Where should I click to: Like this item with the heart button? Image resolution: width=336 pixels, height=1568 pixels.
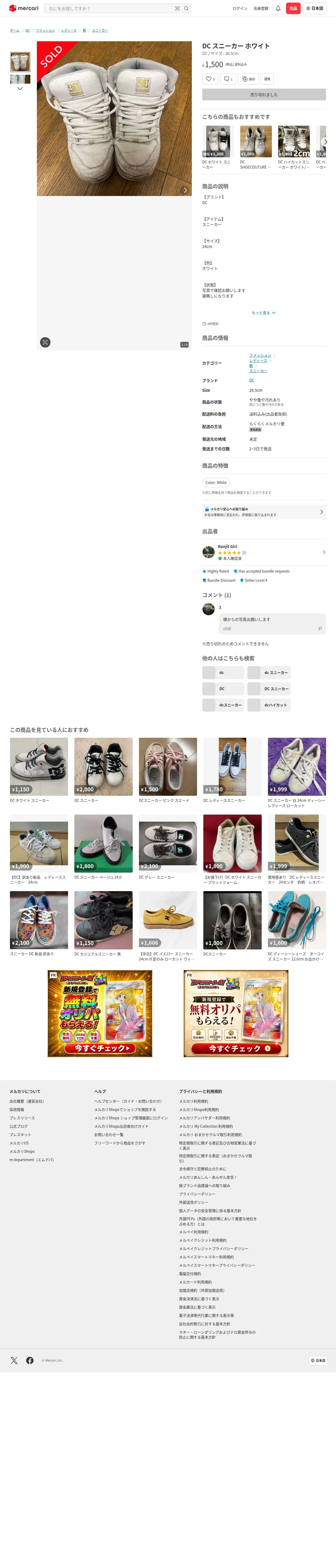click(x=210, y=79)
